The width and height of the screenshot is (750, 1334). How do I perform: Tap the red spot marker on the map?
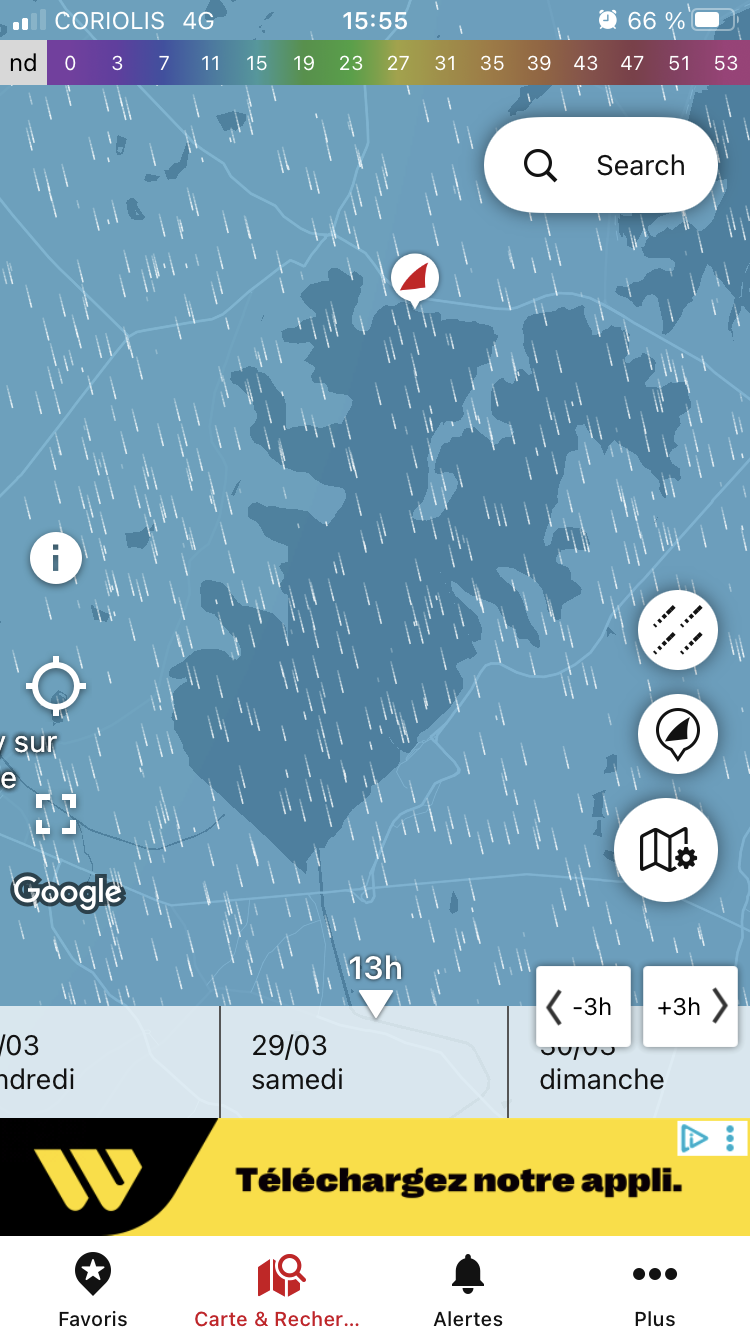tap(414, 278)
